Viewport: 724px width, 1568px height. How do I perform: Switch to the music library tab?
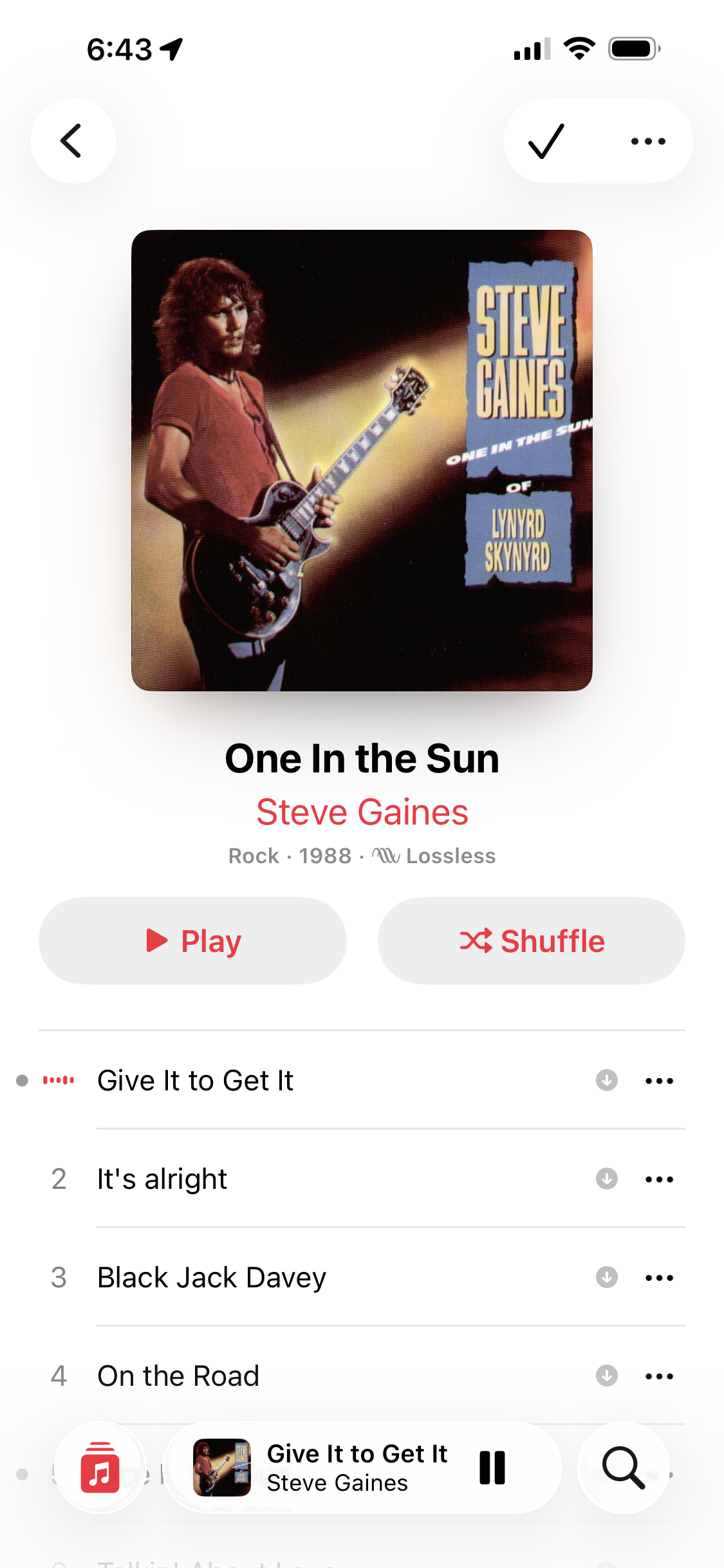pos(100,1468)
